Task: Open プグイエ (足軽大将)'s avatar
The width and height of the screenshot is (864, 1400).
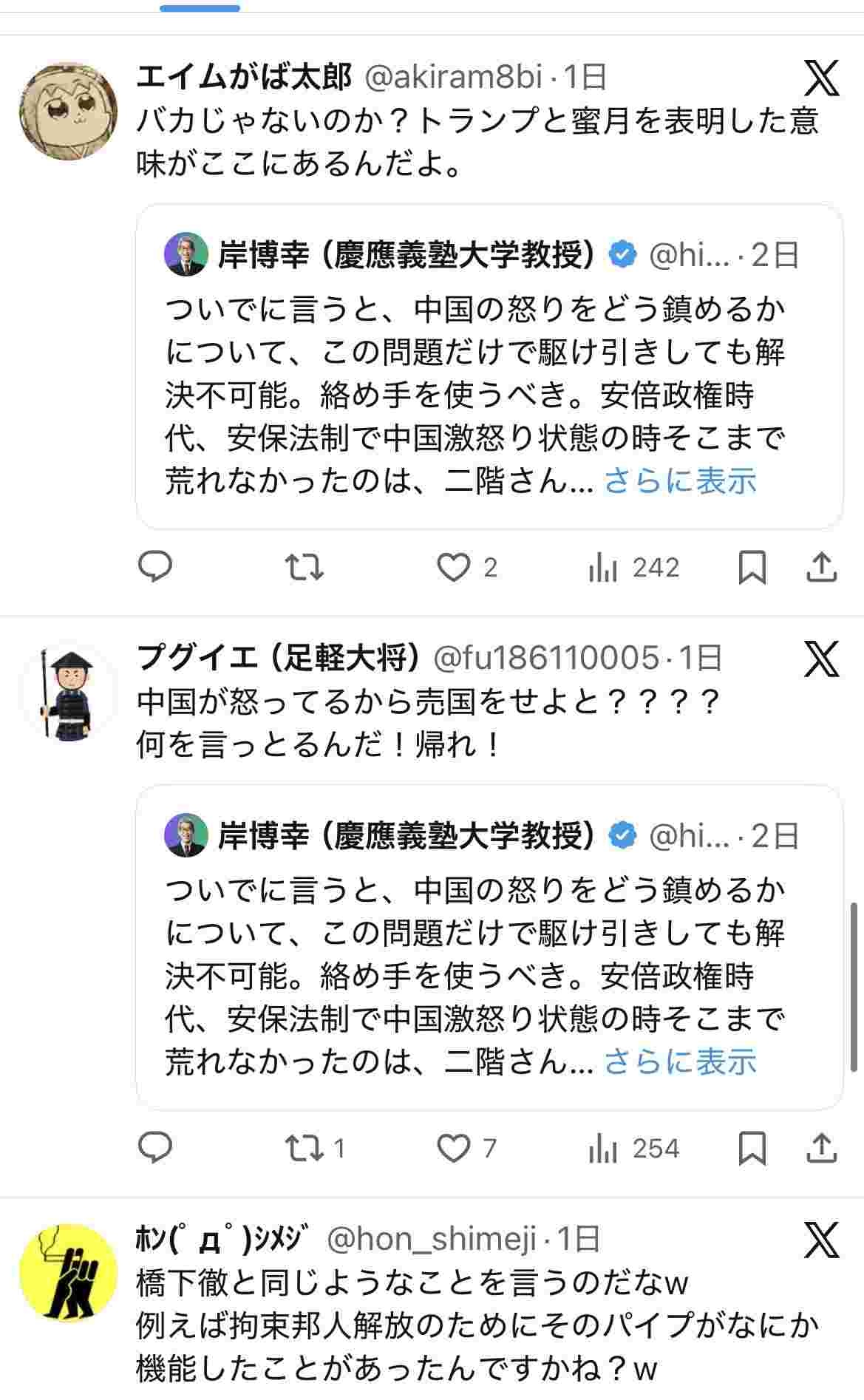Action: point(68,693)
